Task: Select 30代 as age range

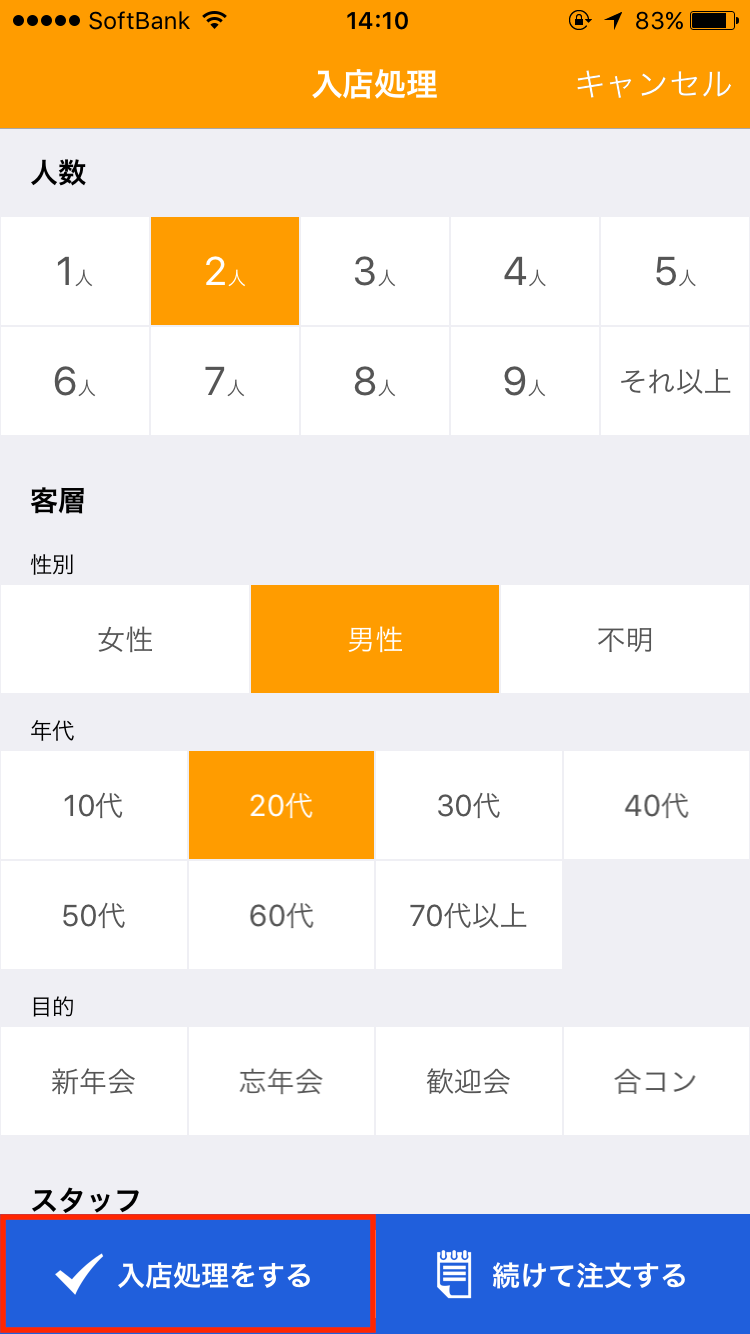Action: (468, 805)
